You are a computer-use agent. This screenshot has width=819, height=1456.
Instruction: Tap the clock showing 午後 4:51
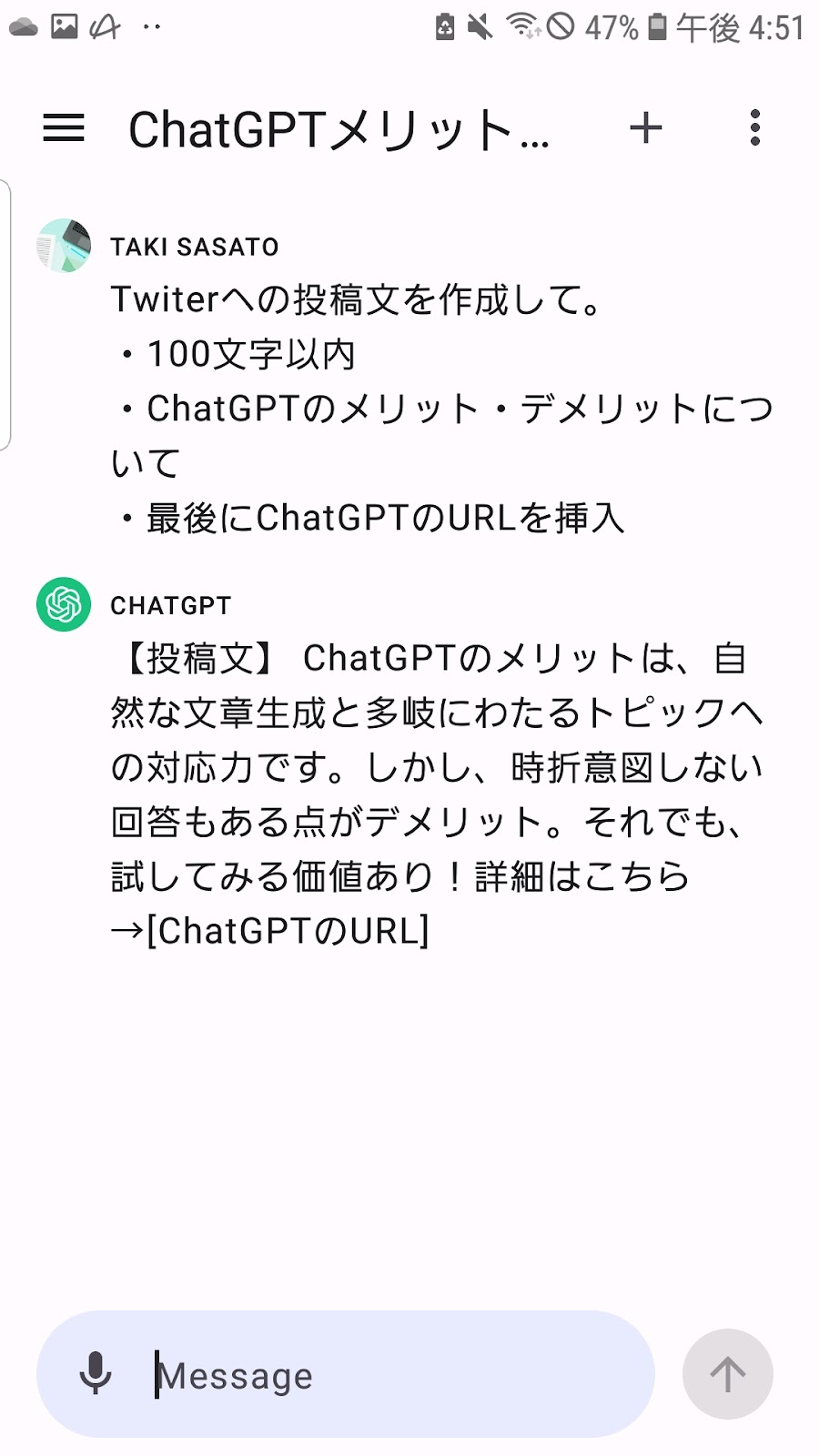[x=742, y=27]
